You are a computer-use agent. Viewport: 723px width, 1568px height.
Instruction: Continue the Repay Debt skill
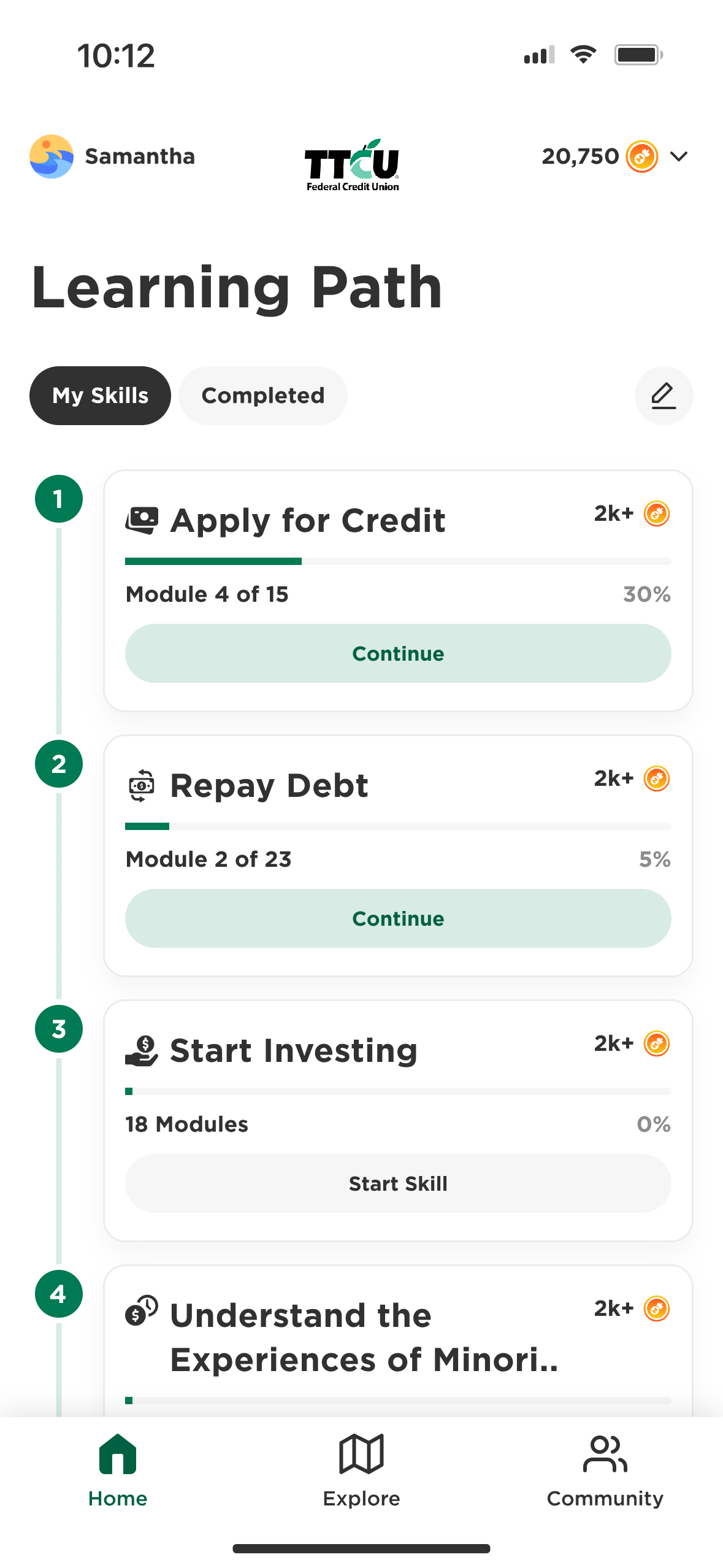pos(398,918)
